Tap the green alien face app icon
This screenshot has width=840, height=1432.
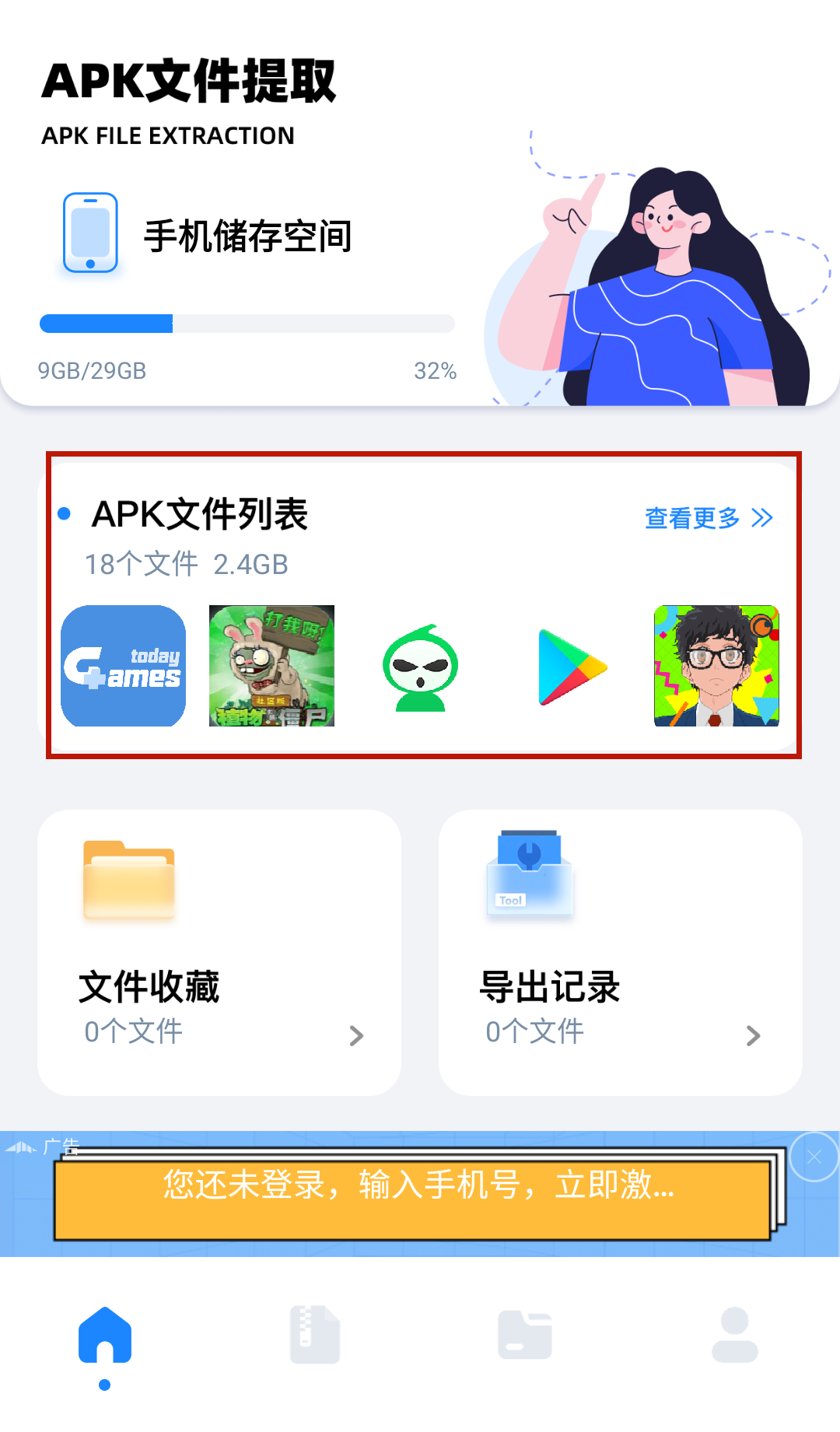pos(420,667)
